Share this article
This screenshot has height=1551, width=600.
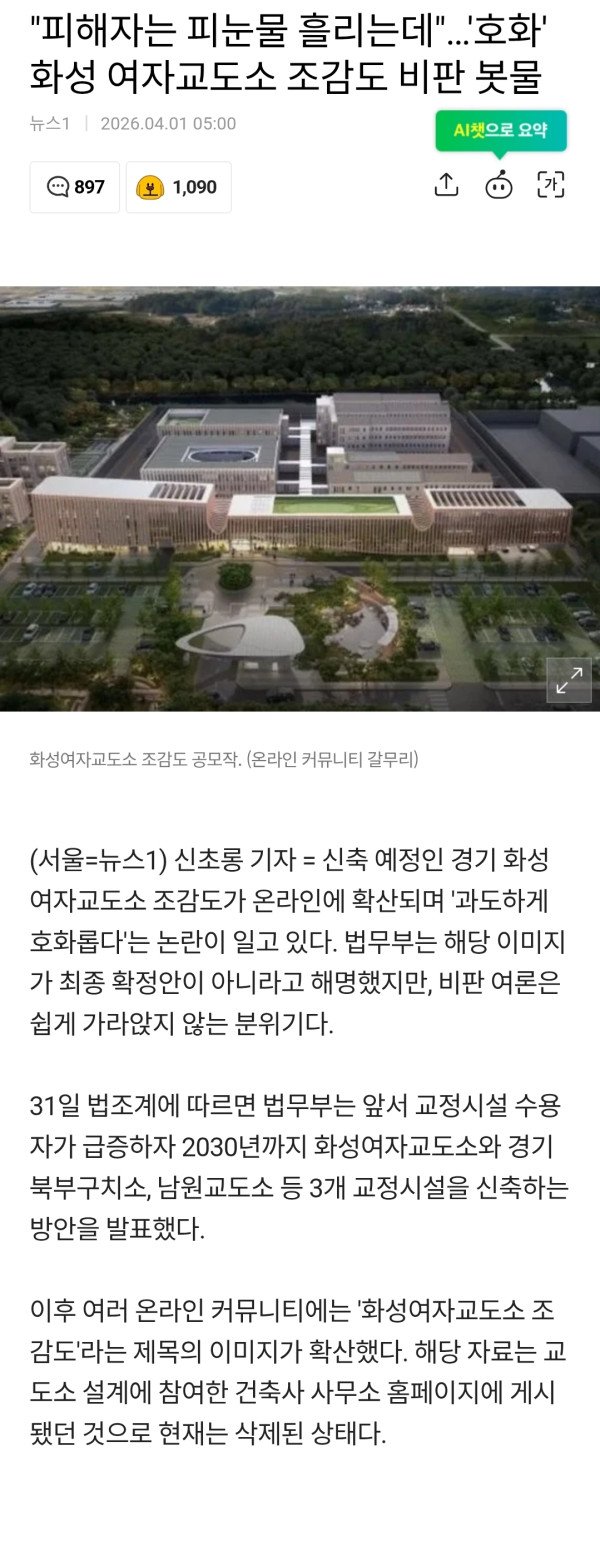click(446, 185)
